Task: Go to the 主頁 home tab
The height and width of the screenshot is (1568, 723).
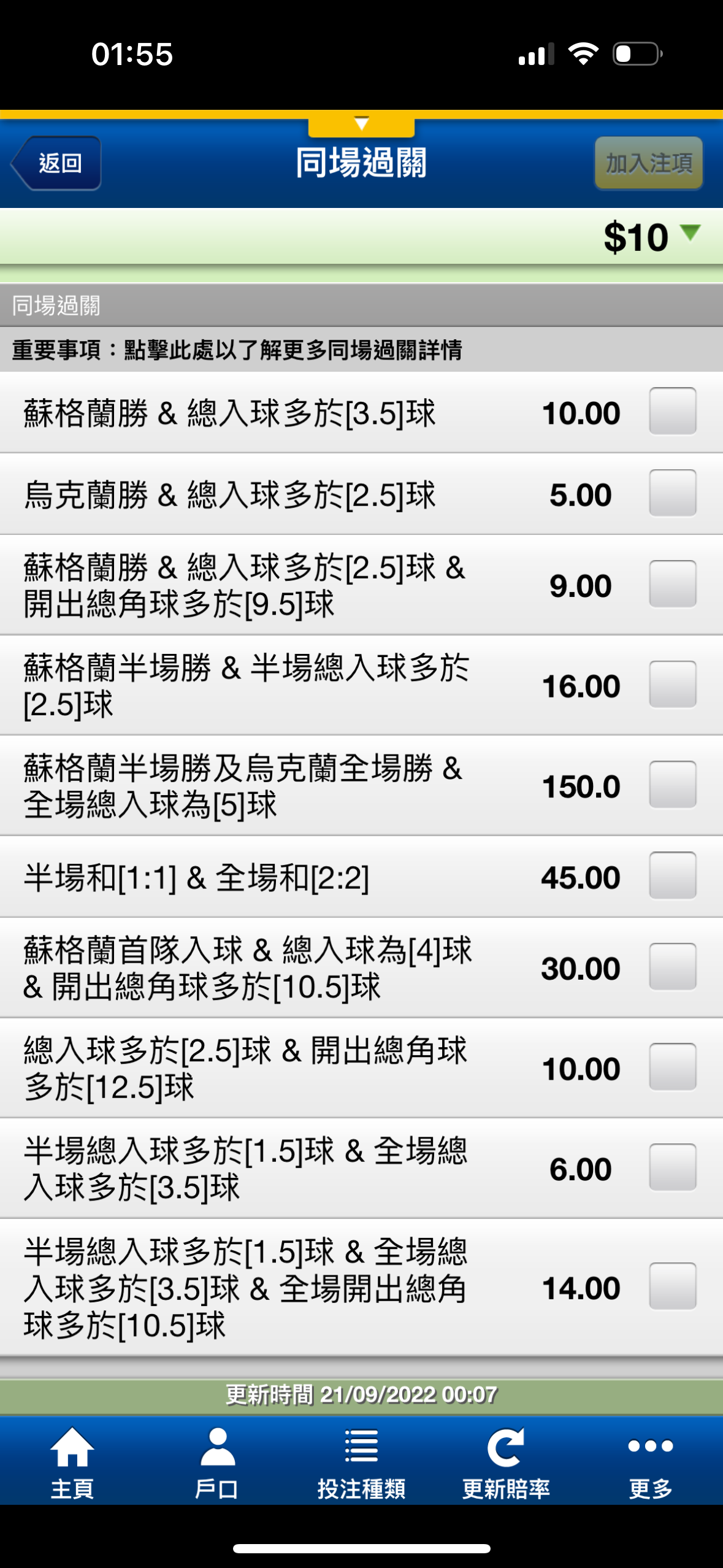Action: pos(72,1462)
